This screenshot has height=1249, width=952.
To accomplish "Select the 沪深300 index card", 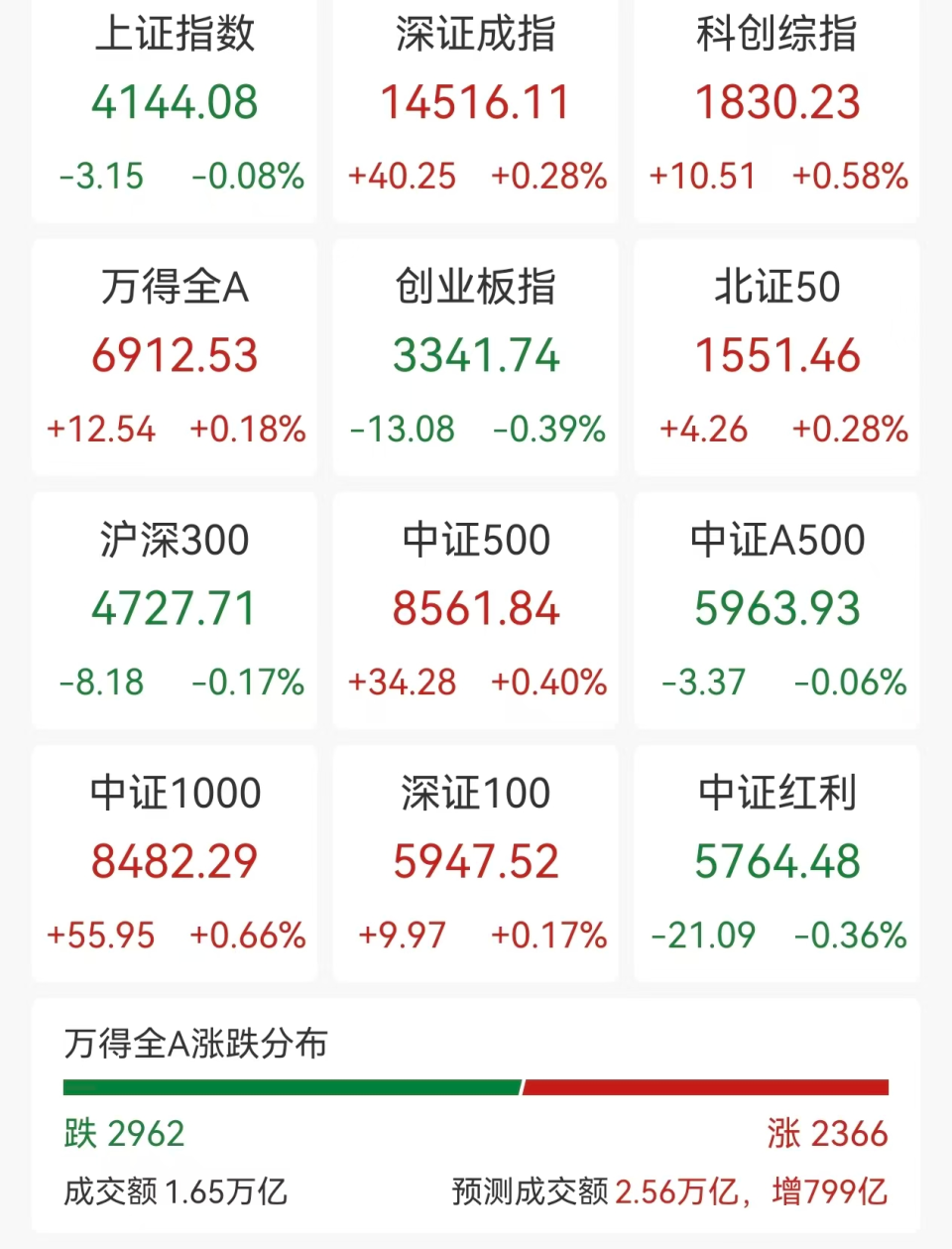I will coord(175,610).
